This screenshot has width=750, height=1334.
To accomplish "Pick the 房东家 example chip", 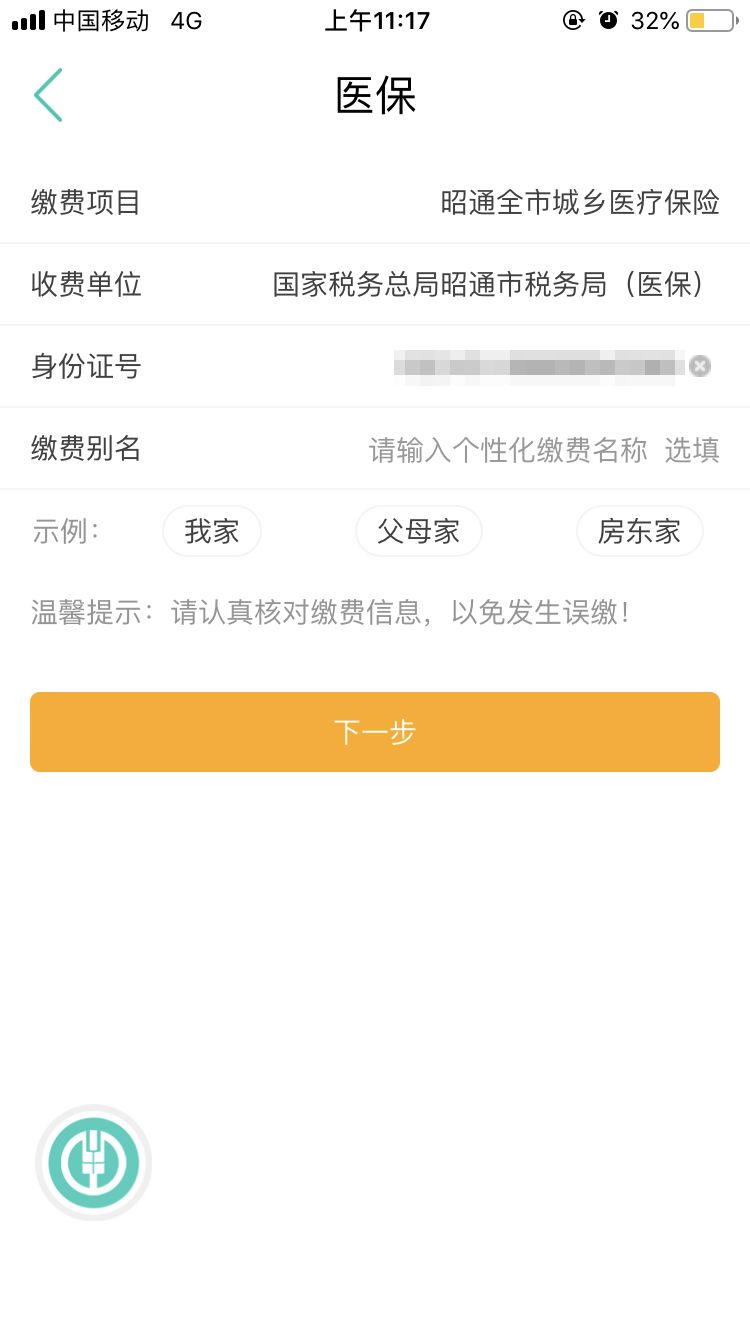I will tap(640, 531).
